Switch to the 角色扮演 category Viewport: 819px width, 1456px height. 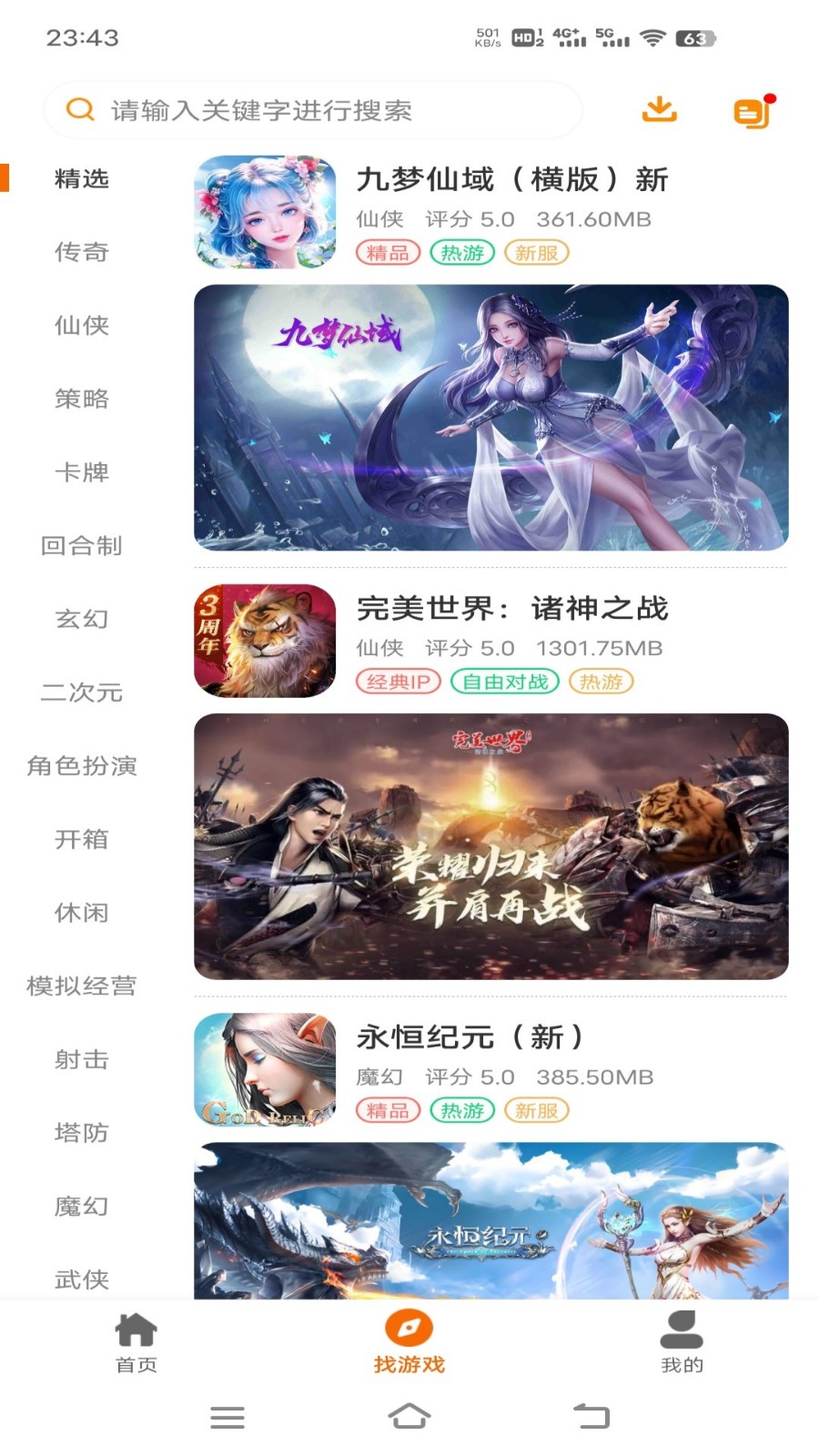pos(82,766)
